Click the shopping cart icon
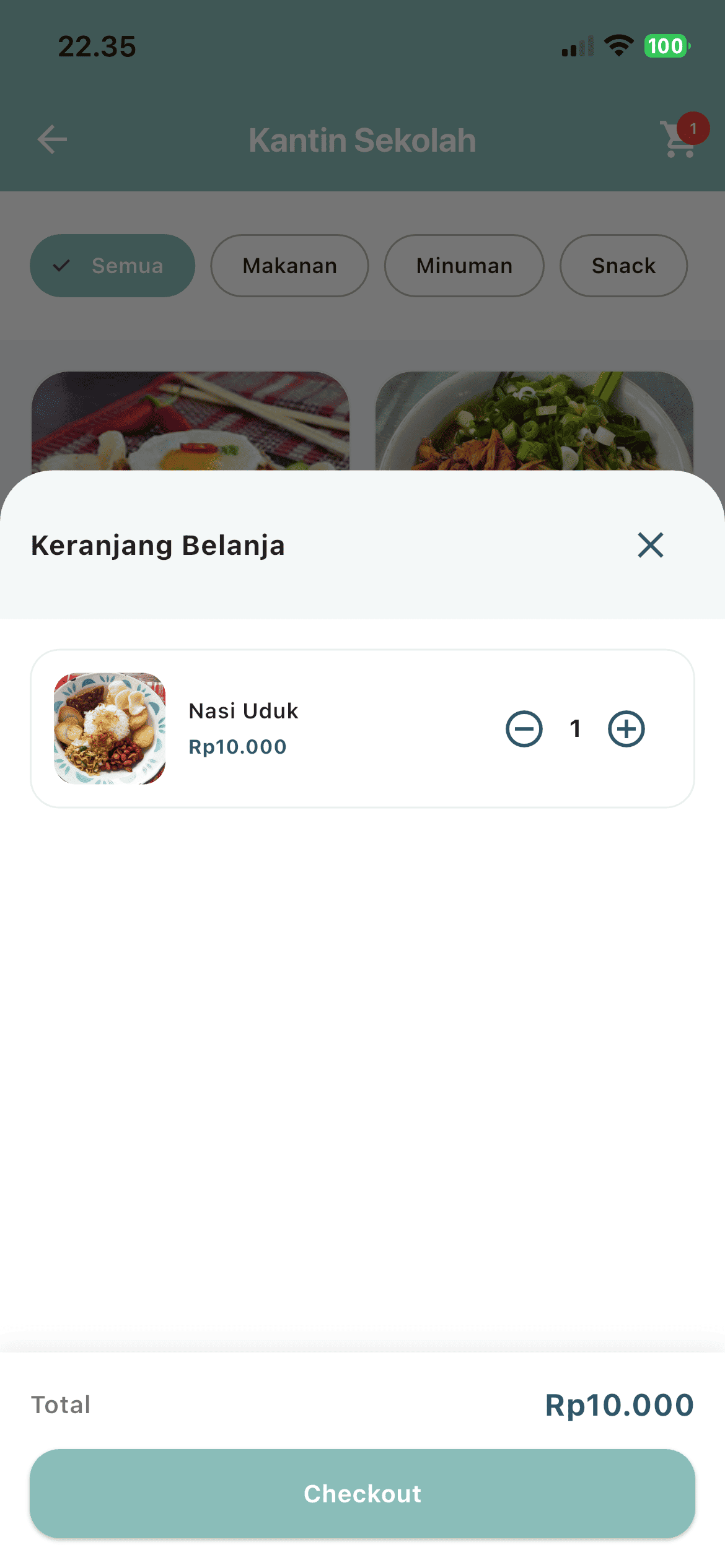Viewport: 725px width, 1568px height. tap(677, 139)
